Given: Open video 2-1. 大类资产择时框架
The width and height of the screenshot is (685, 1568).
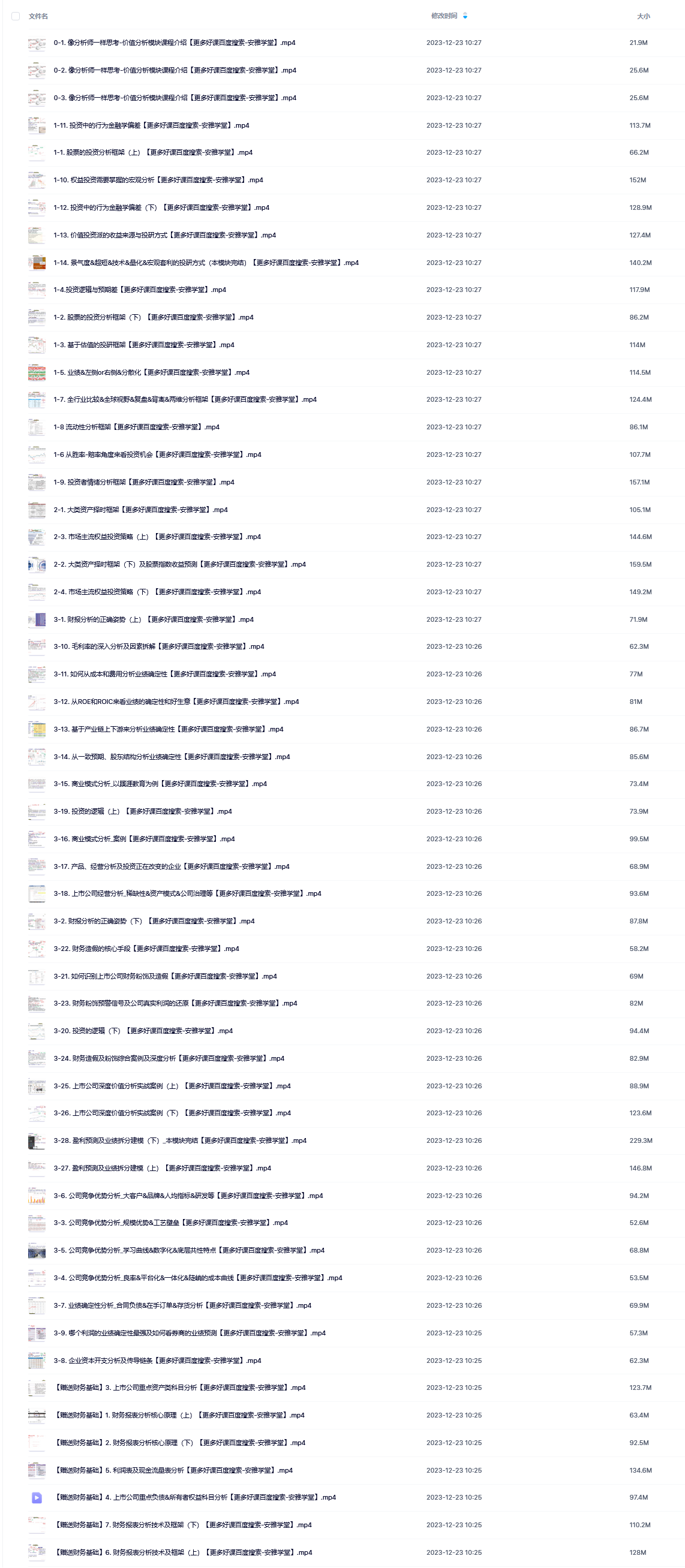Looking at the screenshot, I should click(x=140, y=510).
